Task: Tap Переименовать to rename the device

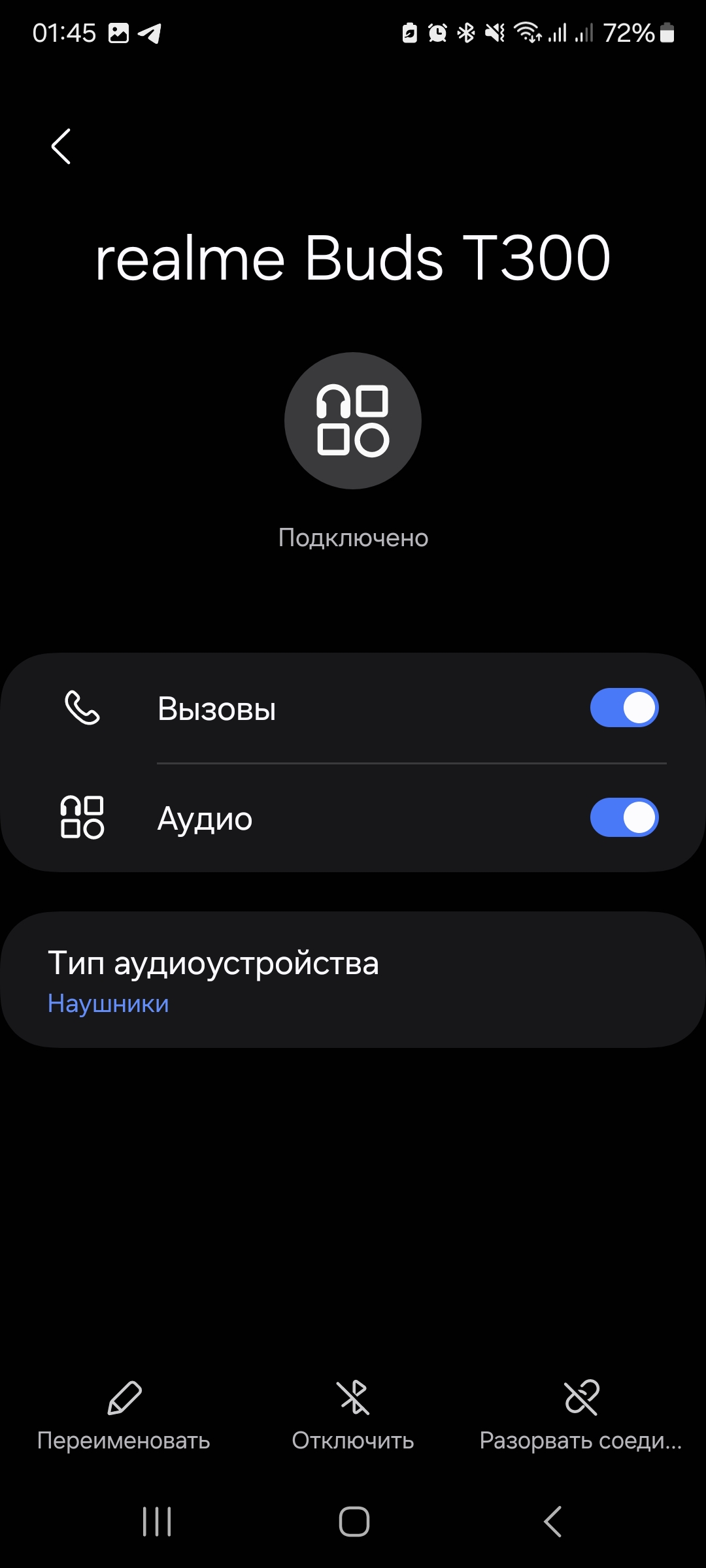Action: [124, 1416]
